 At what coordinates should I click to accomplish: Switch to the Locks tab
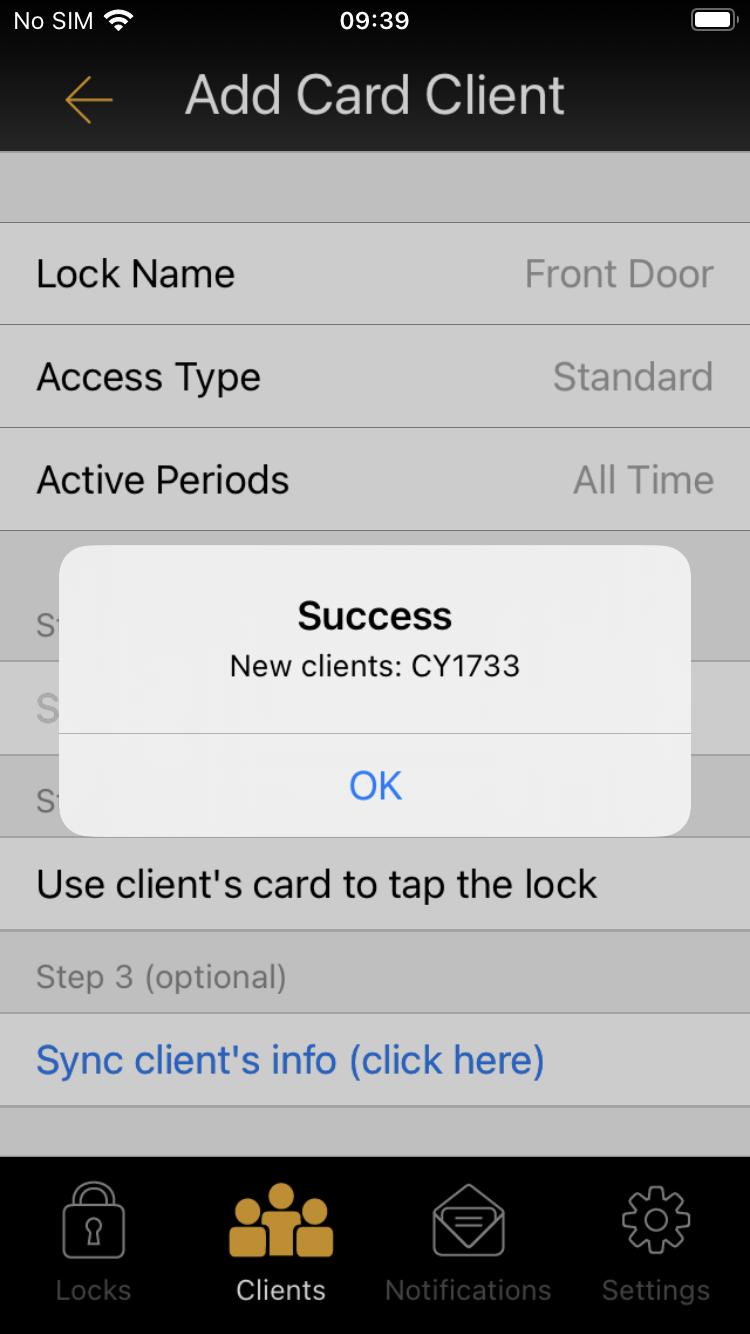[x=93, y=1241]
